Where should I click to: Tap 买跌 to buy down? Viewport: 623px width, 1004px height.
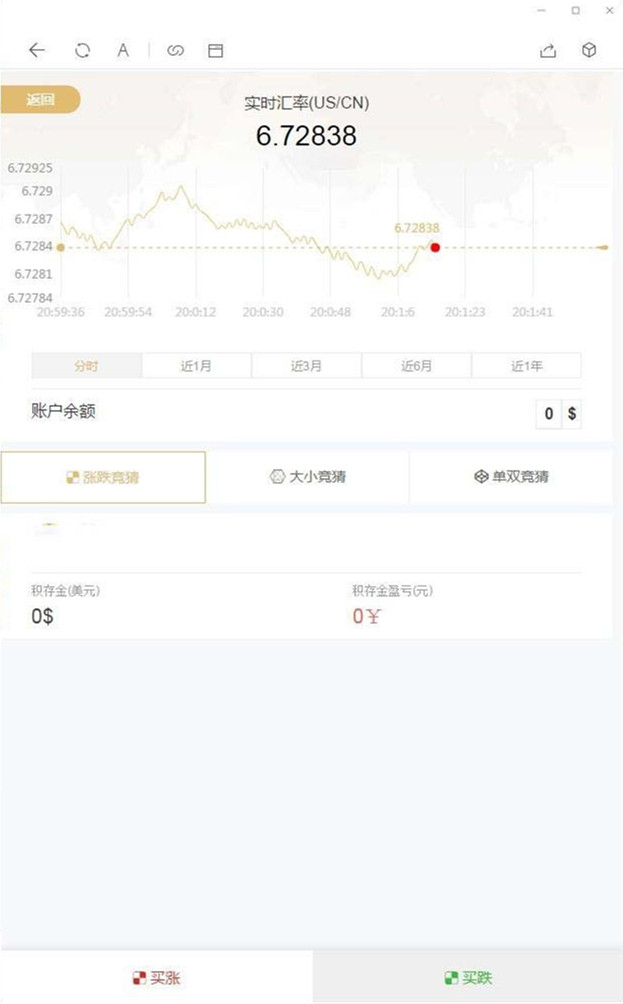pyautogui.click(x=468, y=977)
